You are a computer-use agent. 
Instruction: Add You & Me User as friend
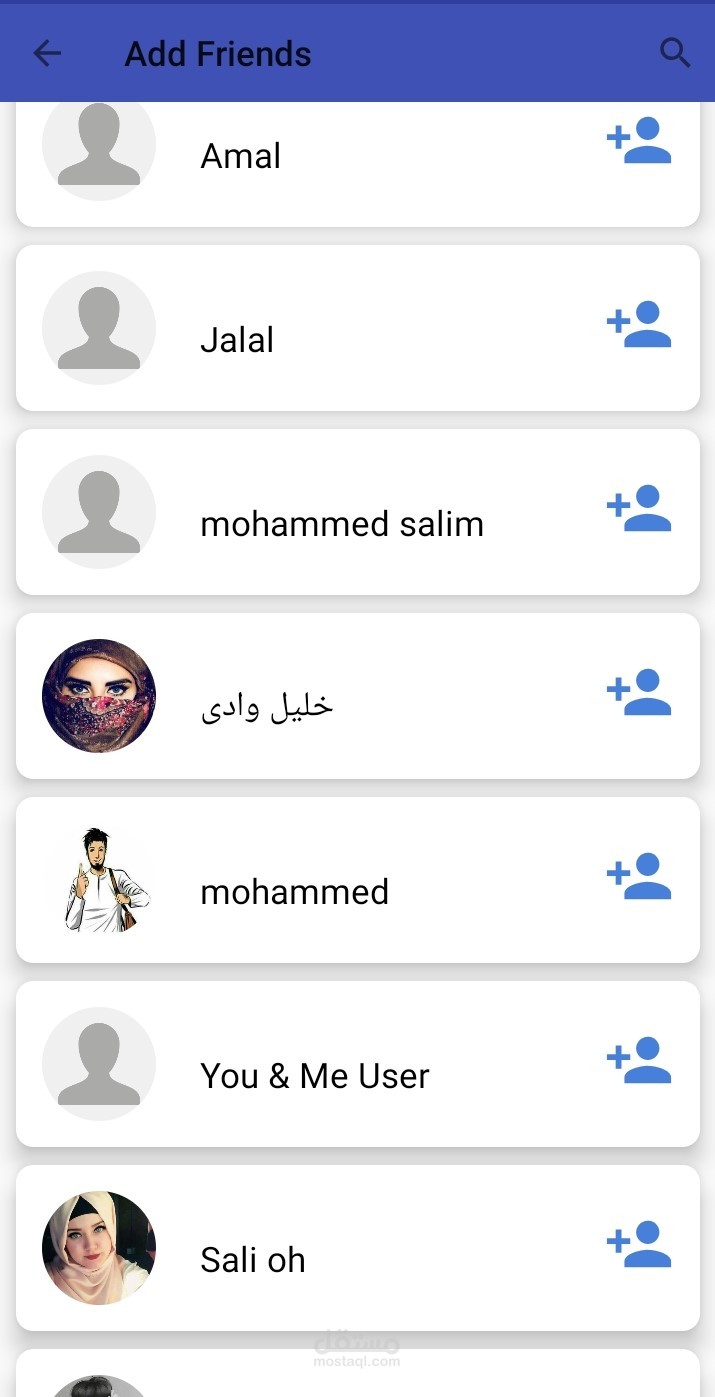tap(638, 1061)
